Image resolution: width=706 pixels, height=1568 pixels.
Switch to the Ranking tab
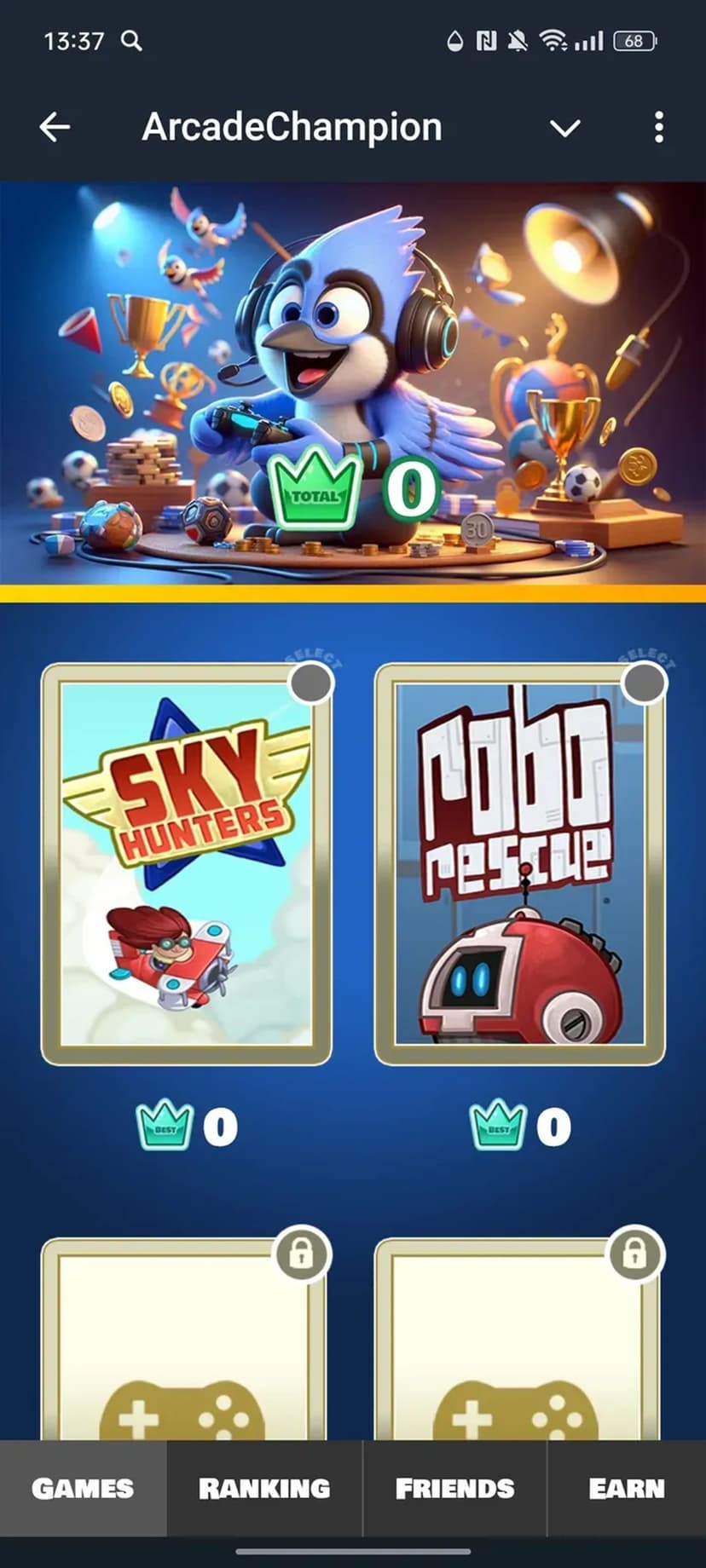[x=264, y=1489]
